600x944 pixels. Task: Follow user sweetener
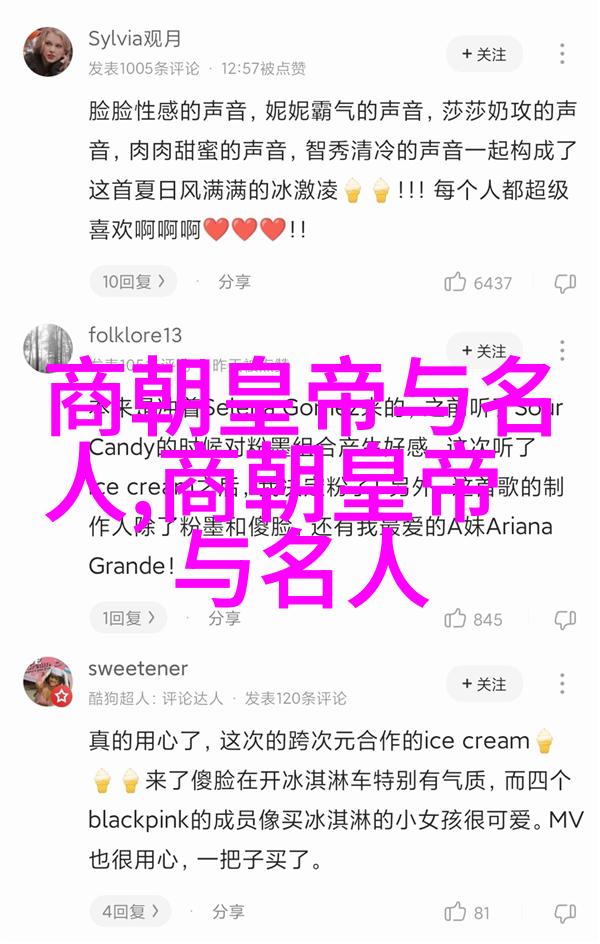tap(484, 684)
